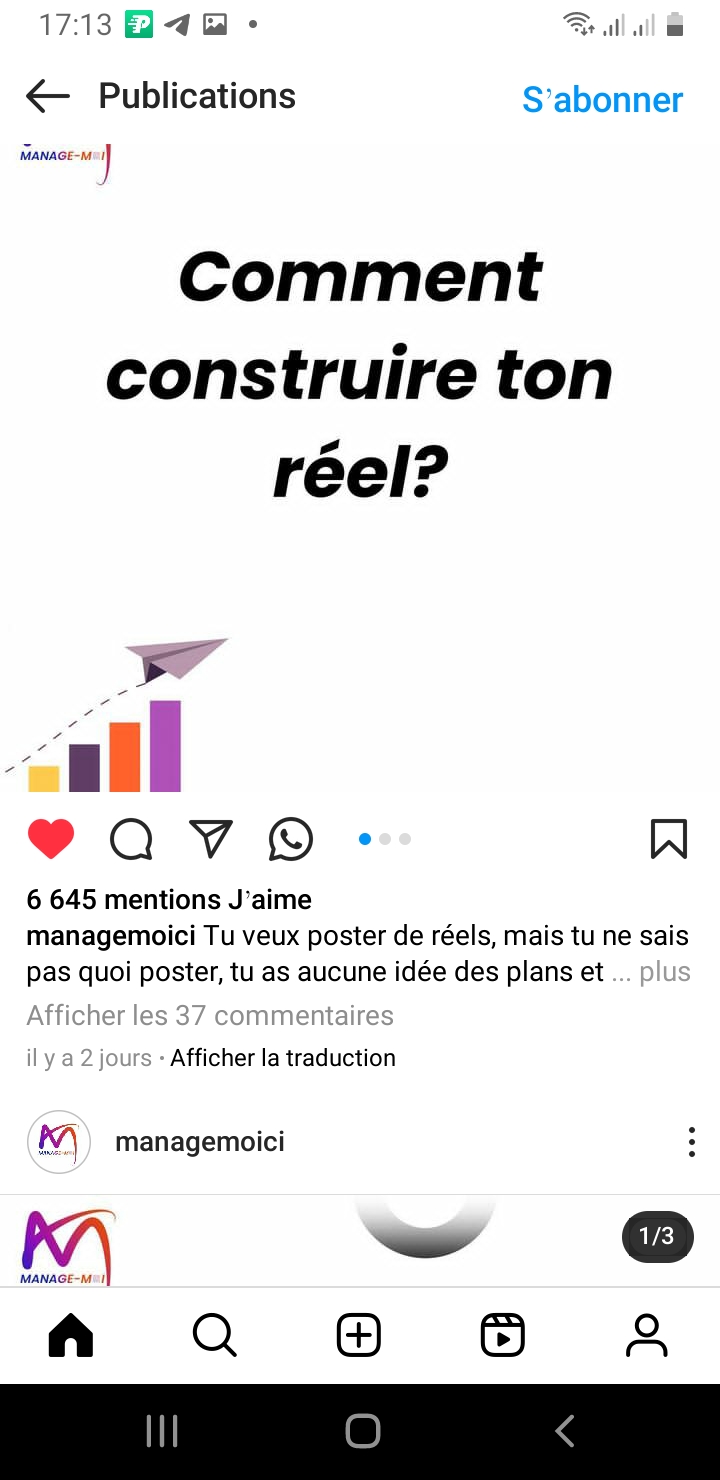The height and width of the screenshot is (1480, 720).
Task: Open the system recent apps button
Action: click(162, 1431)
